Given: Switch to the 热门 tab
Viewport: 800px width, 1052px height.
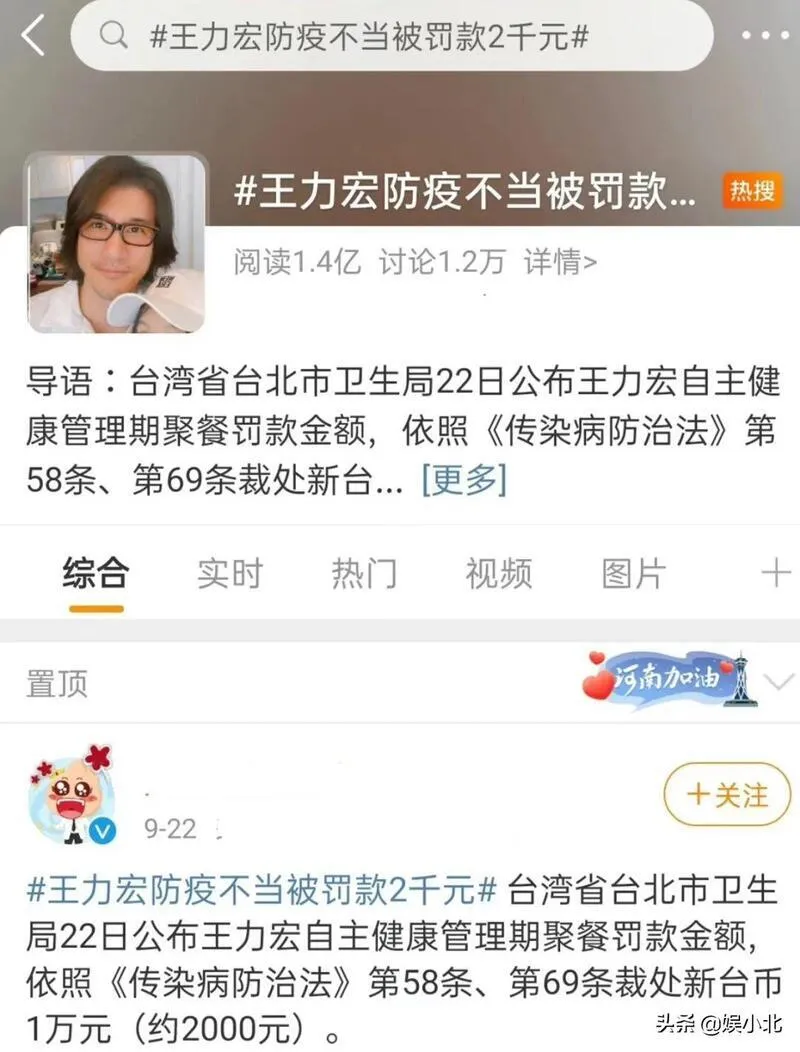Looking at the screenshot, I should click(x=363, y=574).
